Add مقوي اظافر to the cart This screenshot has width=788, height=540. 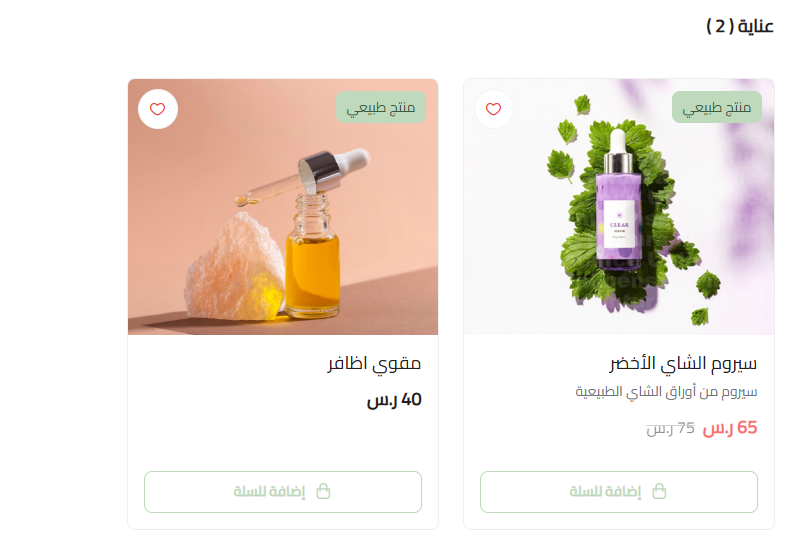pos(282,492)
